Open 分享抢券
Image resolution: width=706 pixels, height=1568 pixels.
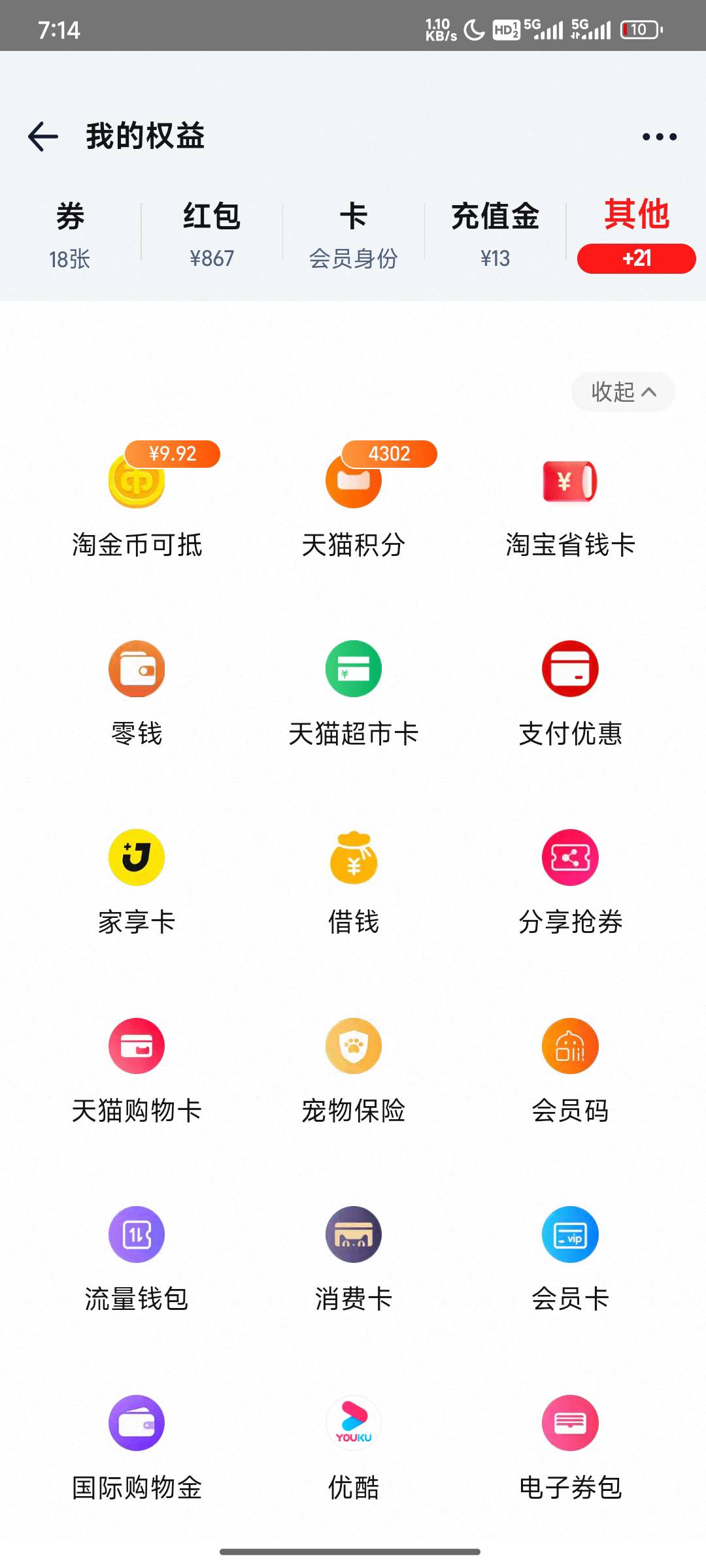[570, 882]
